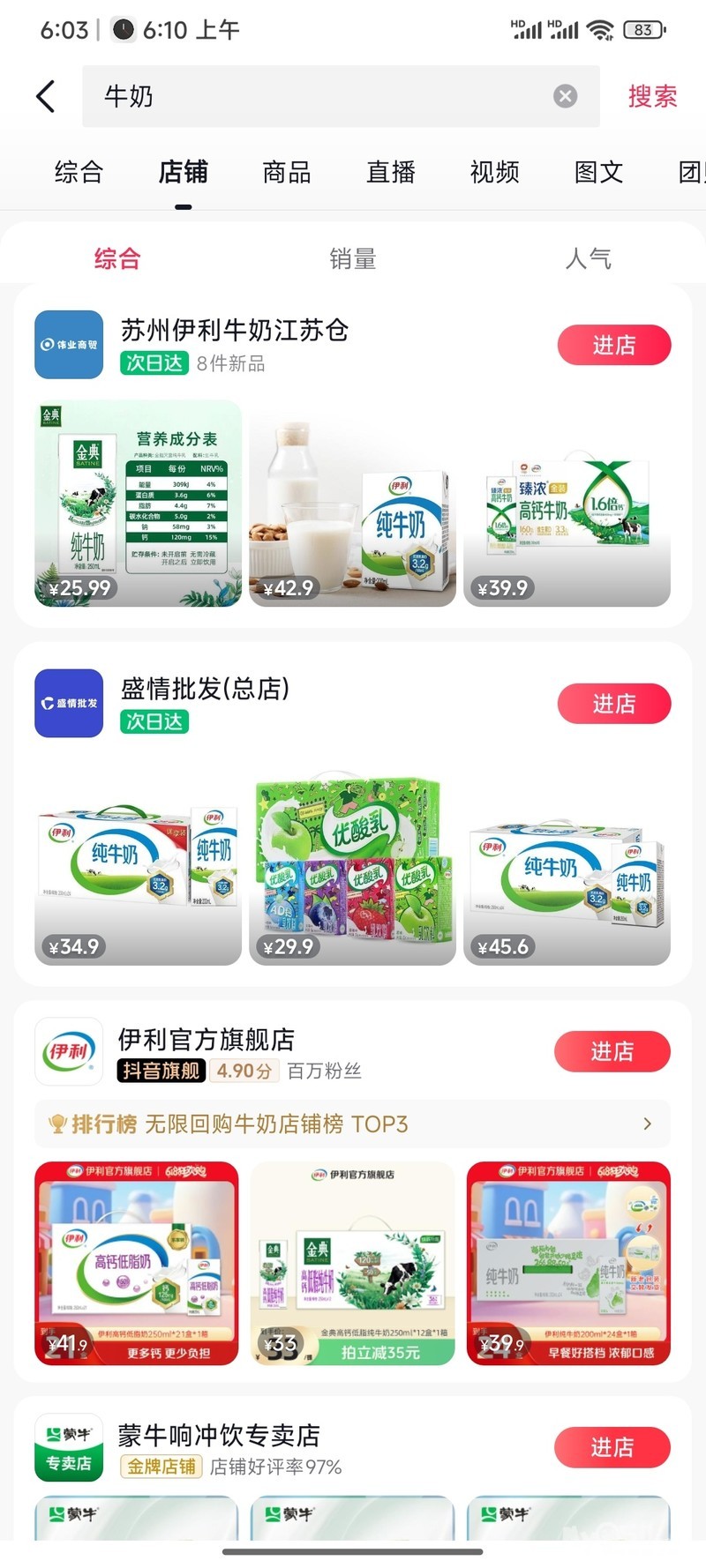Switch to the 直播 tab
Viewport: 706px width, 1568px height.
[391, 172]
